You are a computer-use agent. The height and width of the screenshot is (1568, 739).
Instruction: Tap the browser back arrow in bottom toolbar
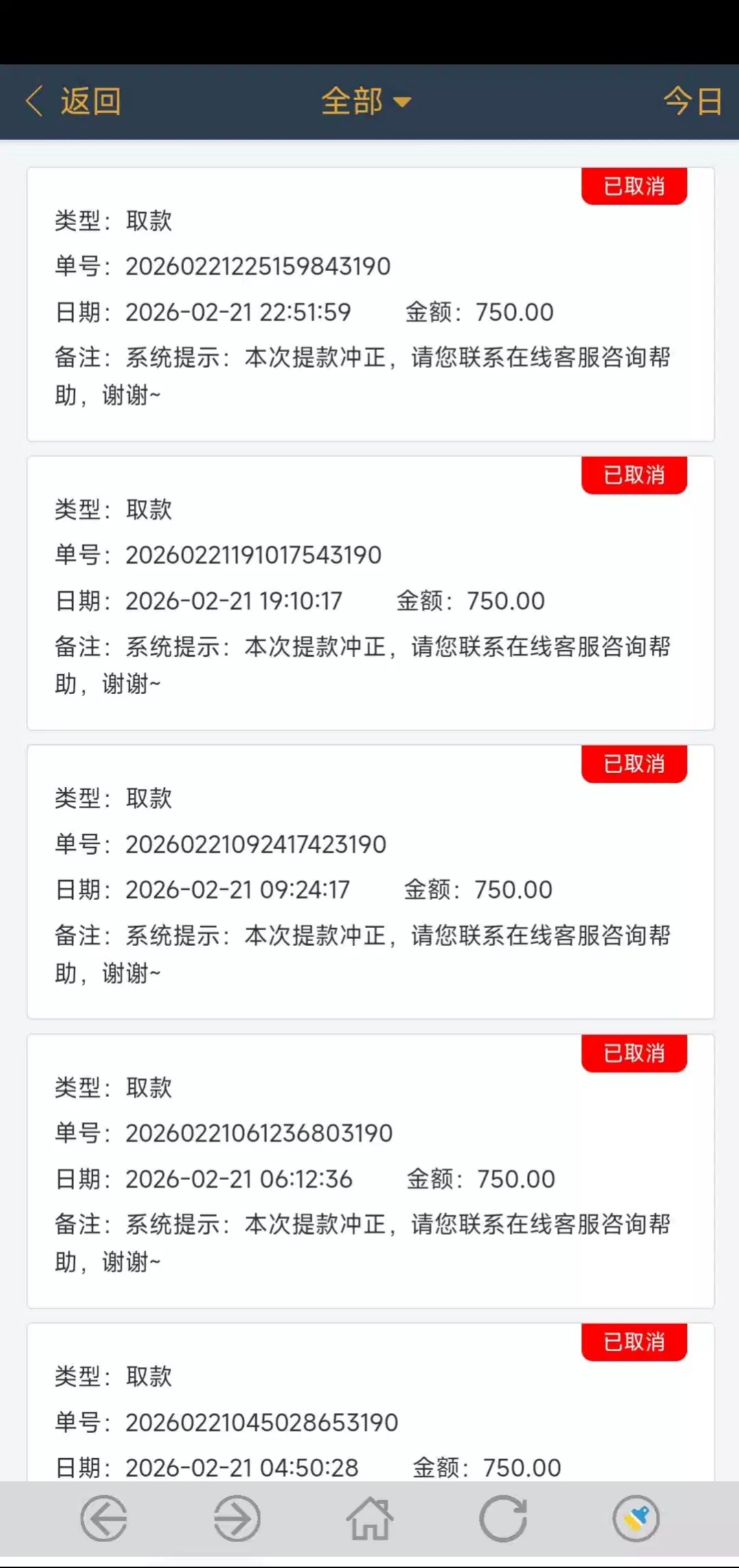click(104, 1519)
